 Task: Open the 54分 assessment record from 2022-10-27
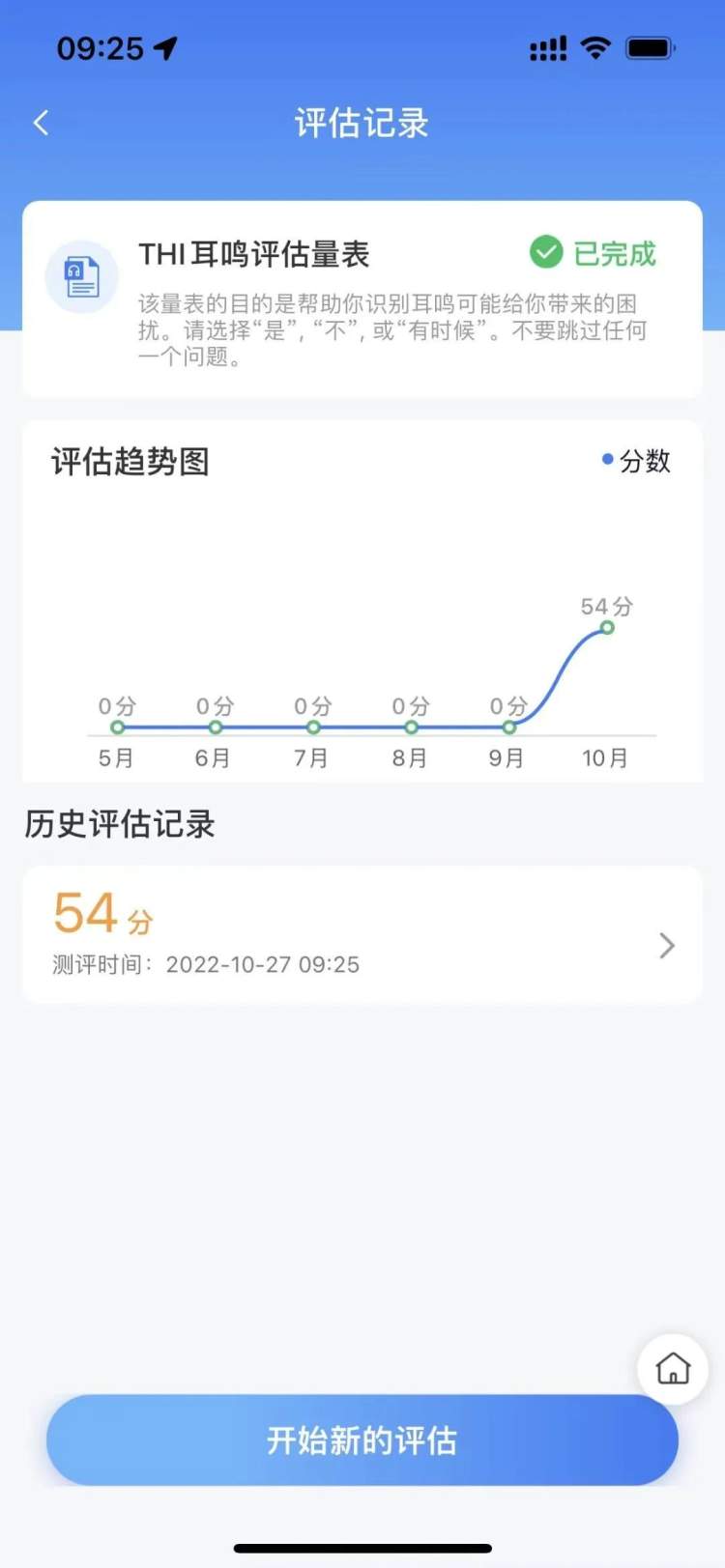click(x=362, y=934)
